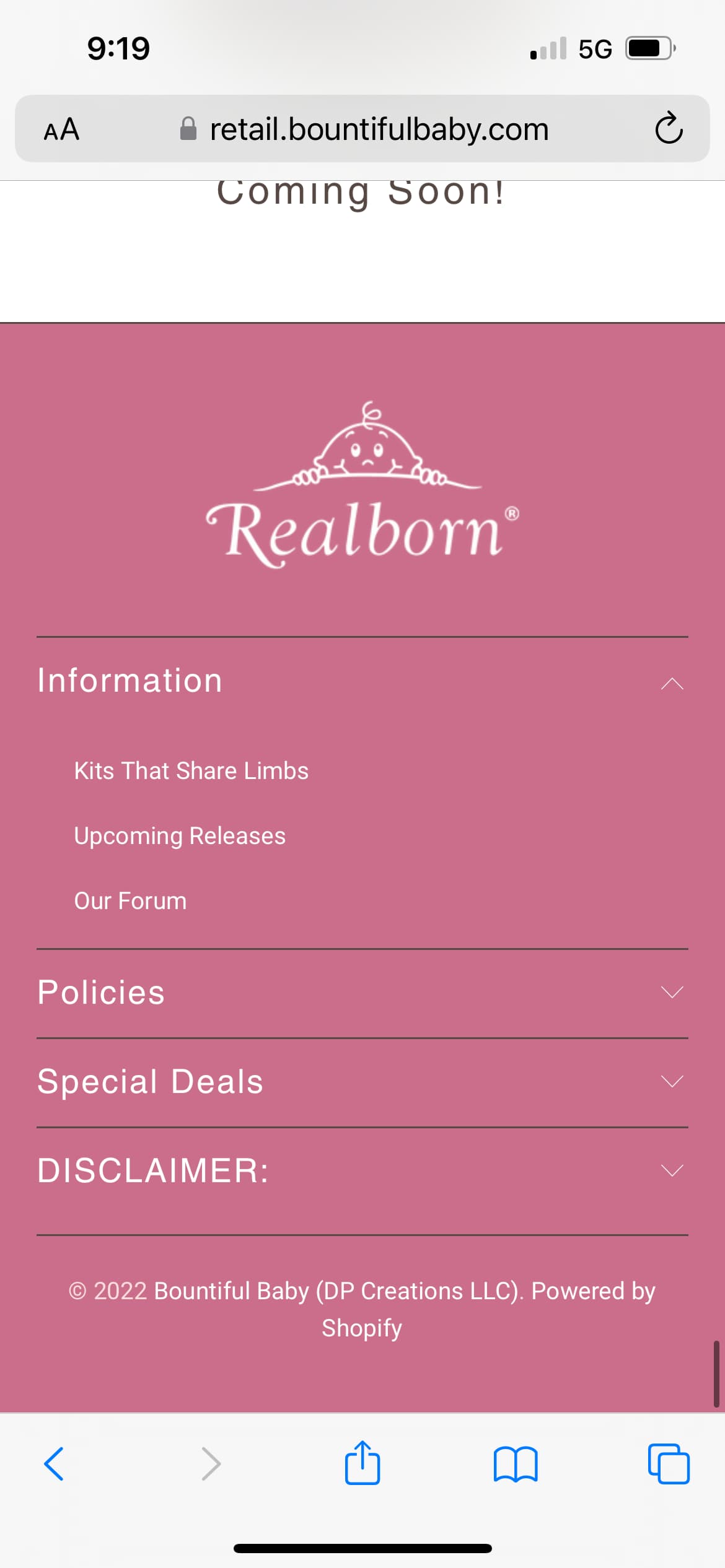This screenshot has width=725, height=1568.
Task: Show open Safari tabs
Action: 669,1464
